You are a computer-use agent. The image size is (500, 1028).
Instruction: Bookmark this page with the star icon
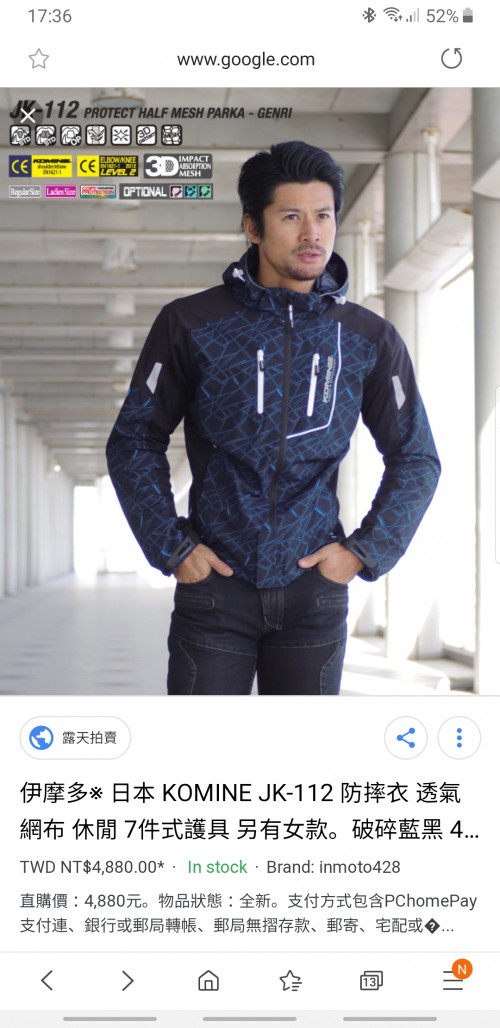39,59
